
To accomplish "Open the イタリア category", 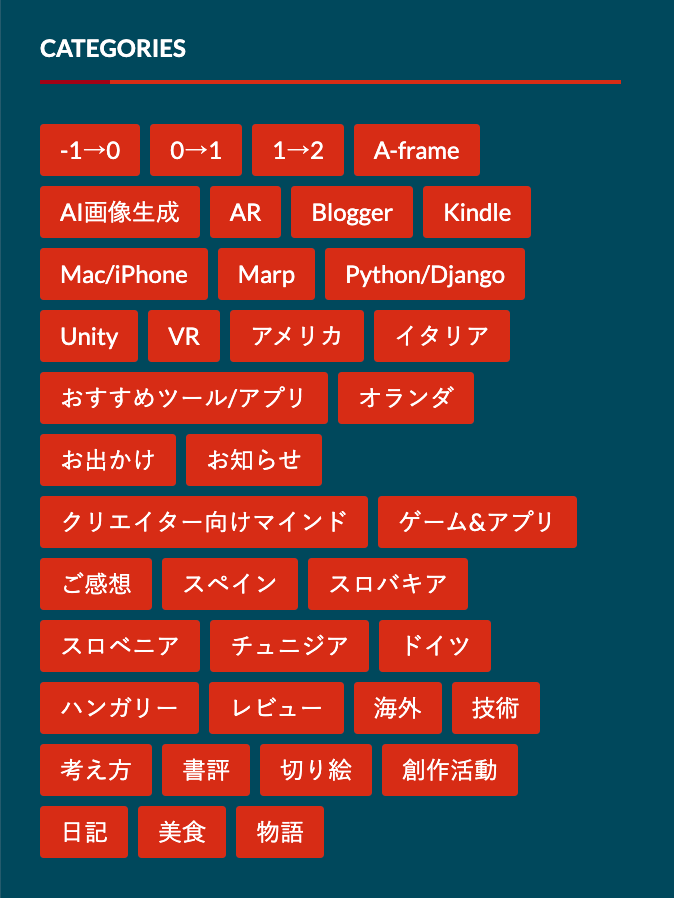I will (x=442, y=336).
